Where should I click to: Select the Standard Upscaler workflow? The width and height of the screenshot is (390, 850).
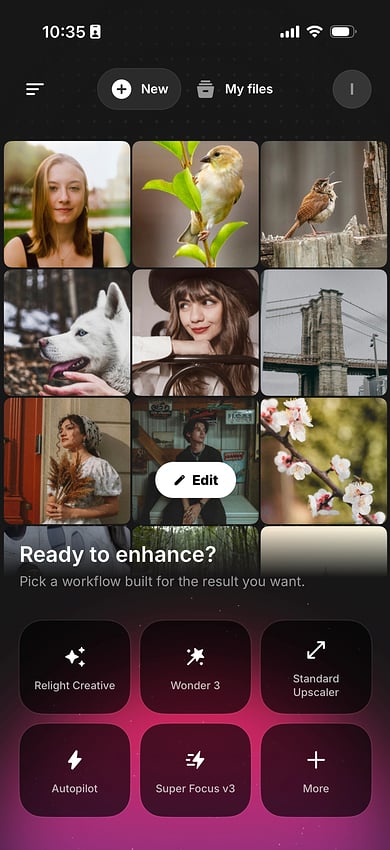coord(316,666)
